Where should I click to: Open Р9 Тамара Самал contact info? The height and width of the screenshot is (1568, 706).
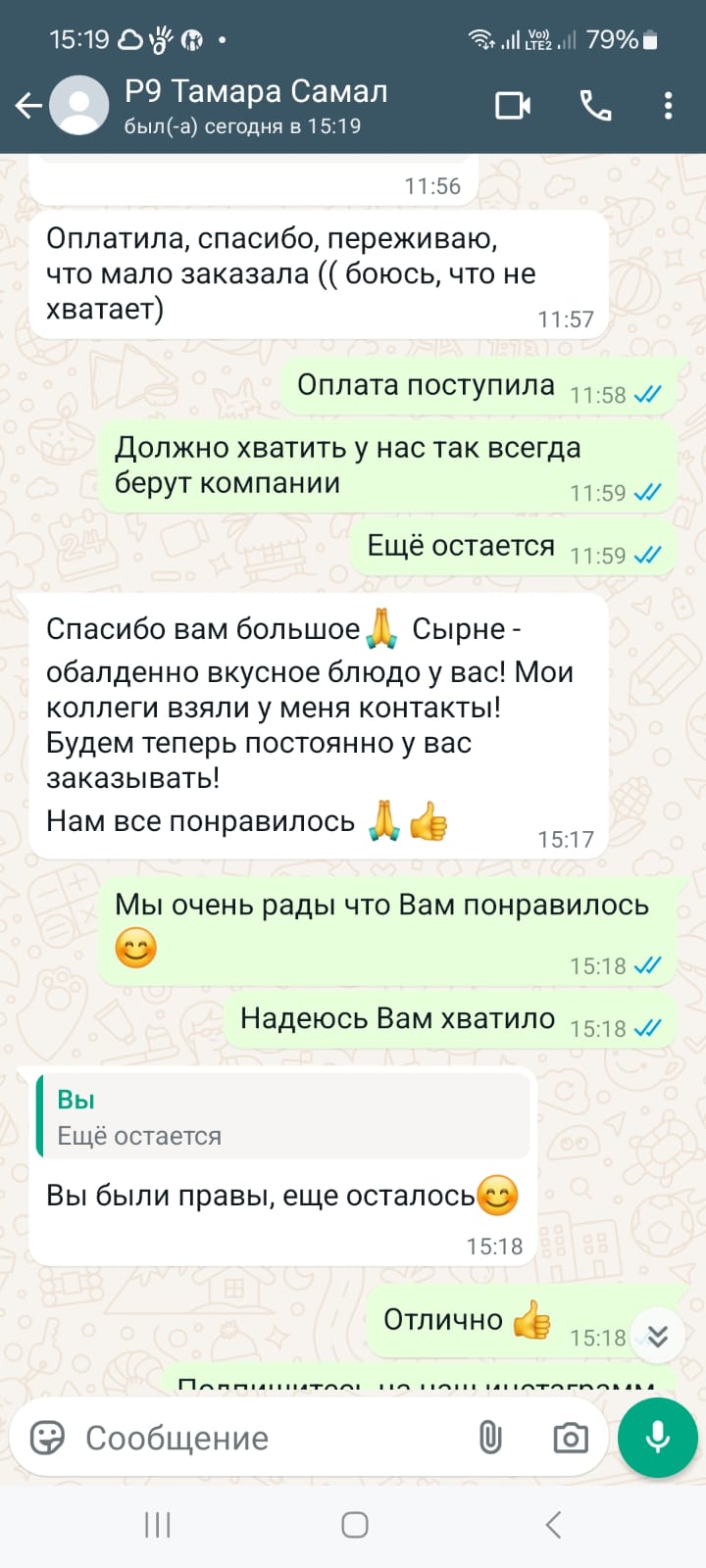click(255, 106)
